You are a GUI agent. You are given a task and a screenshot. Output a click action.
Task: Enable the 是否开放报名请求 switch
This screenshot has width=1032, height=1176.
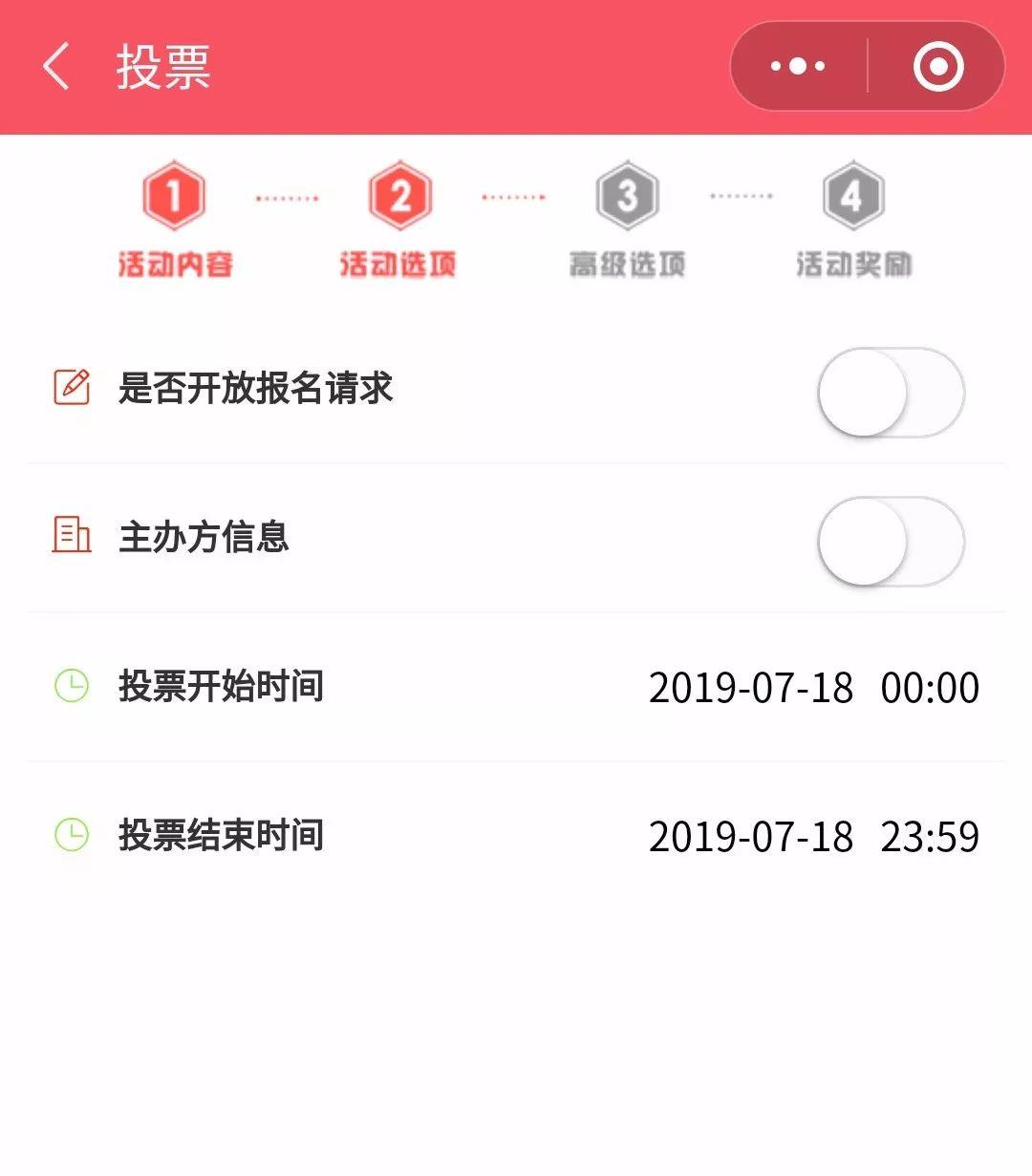point(891,393)
